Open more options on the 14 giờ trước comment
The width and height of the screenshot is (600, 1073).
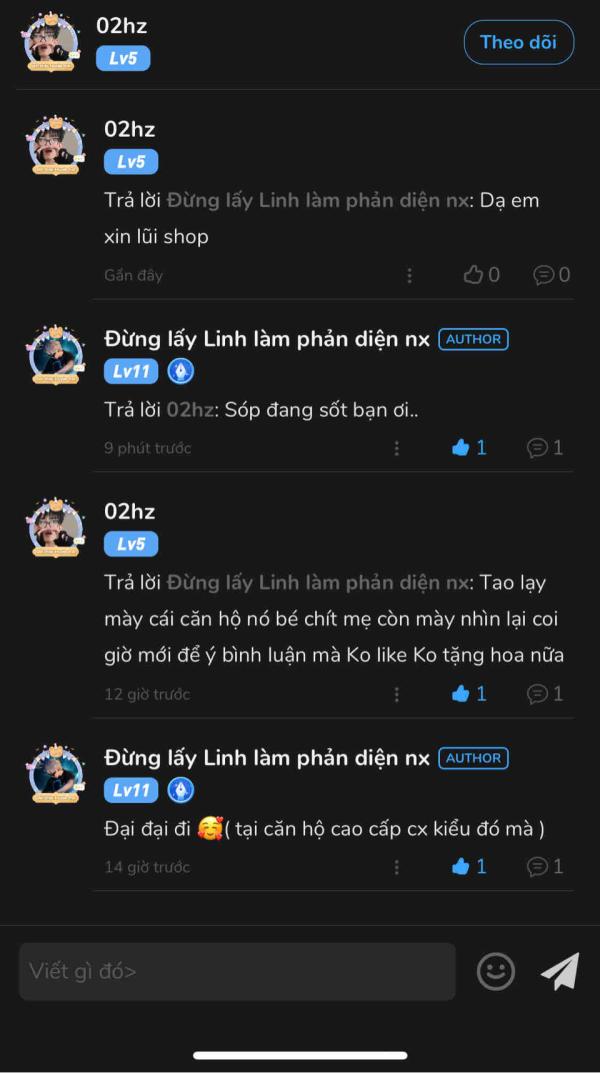click(397, 867)
